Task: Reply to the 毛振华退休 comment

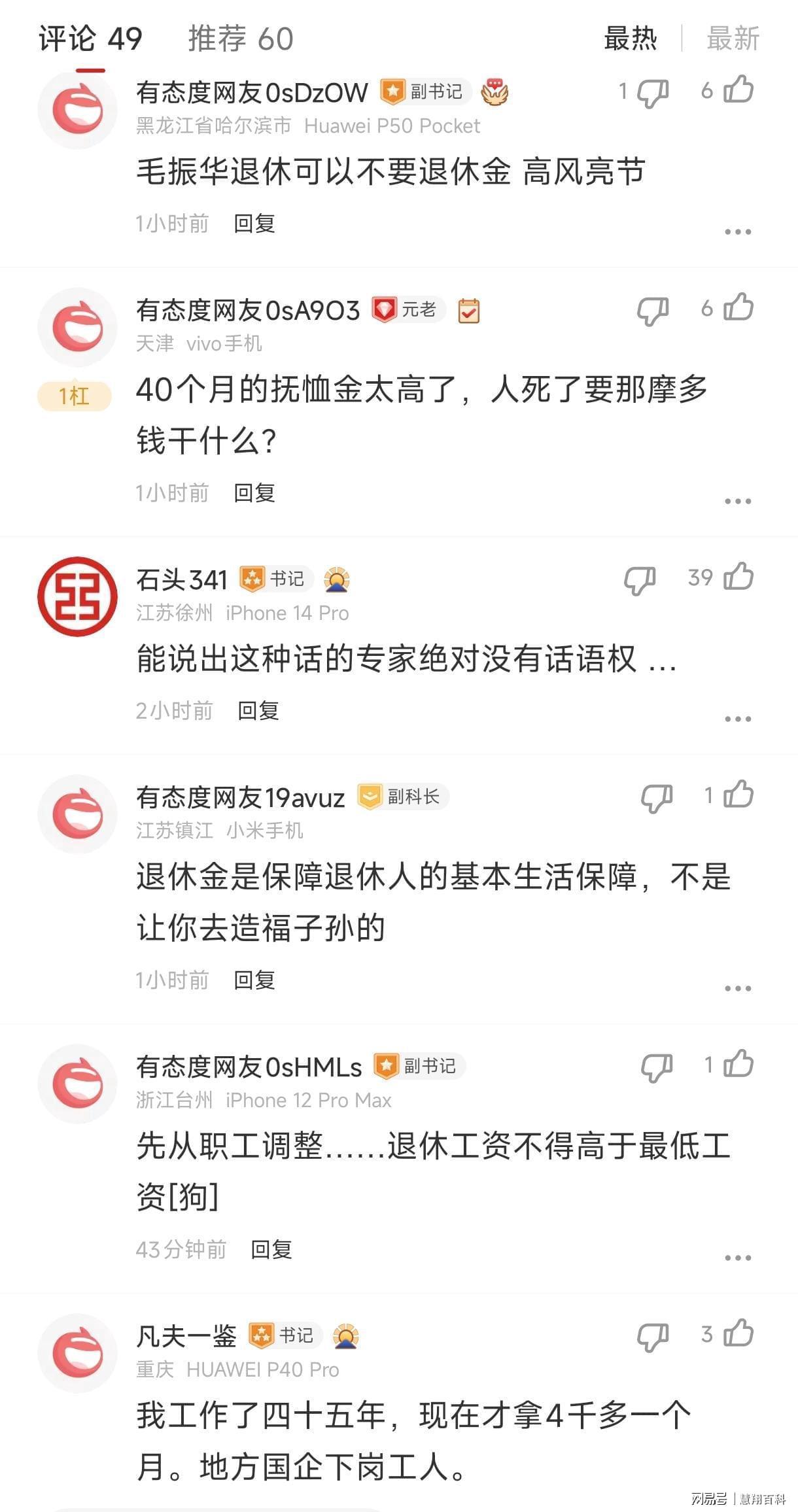Action: pyautogui.click(x=254, y=224)
